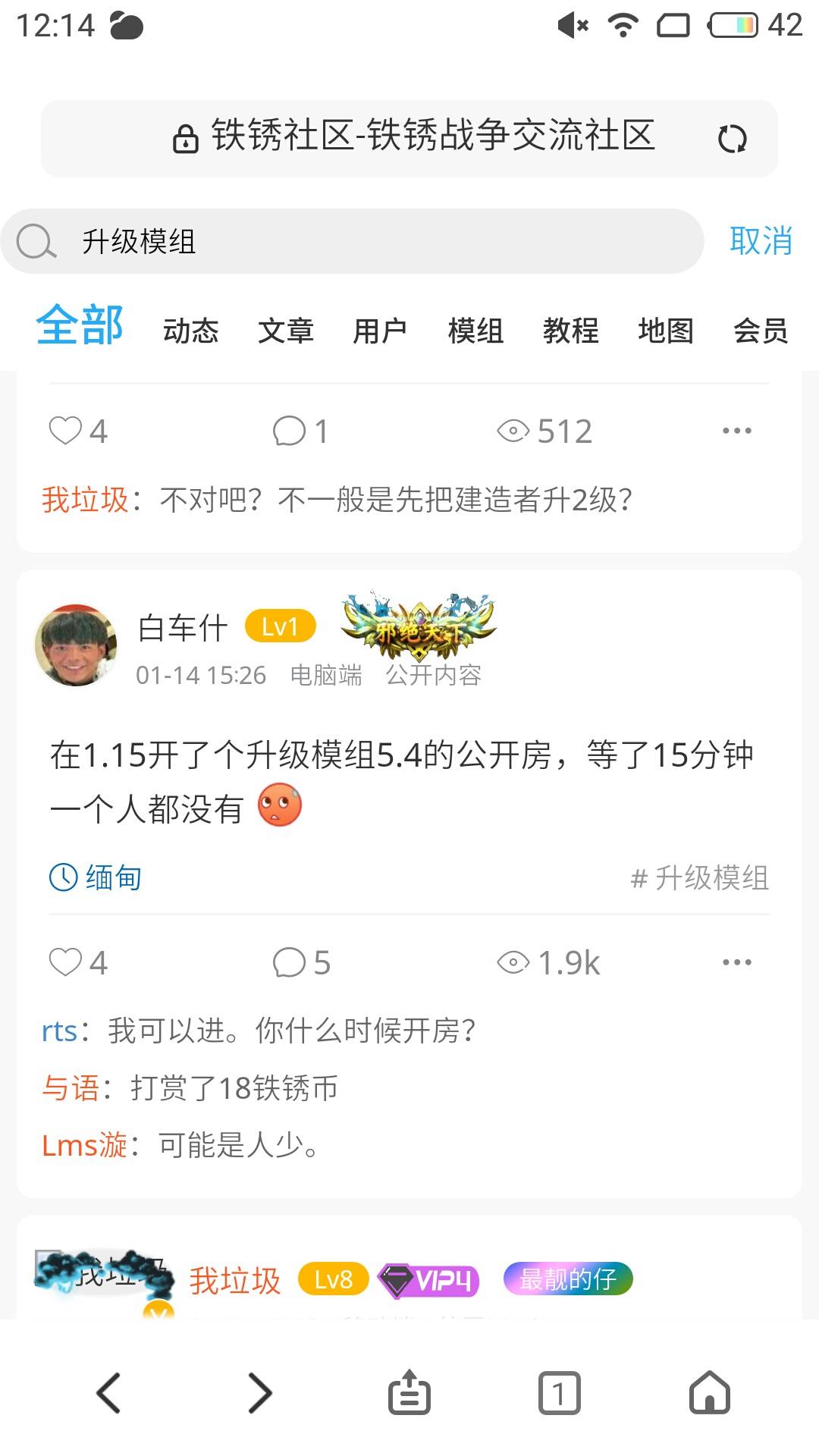The image size is (819, 1456).
Task: Open the 用户 tab
Action: pyautogui.click(x=380, y=331)
